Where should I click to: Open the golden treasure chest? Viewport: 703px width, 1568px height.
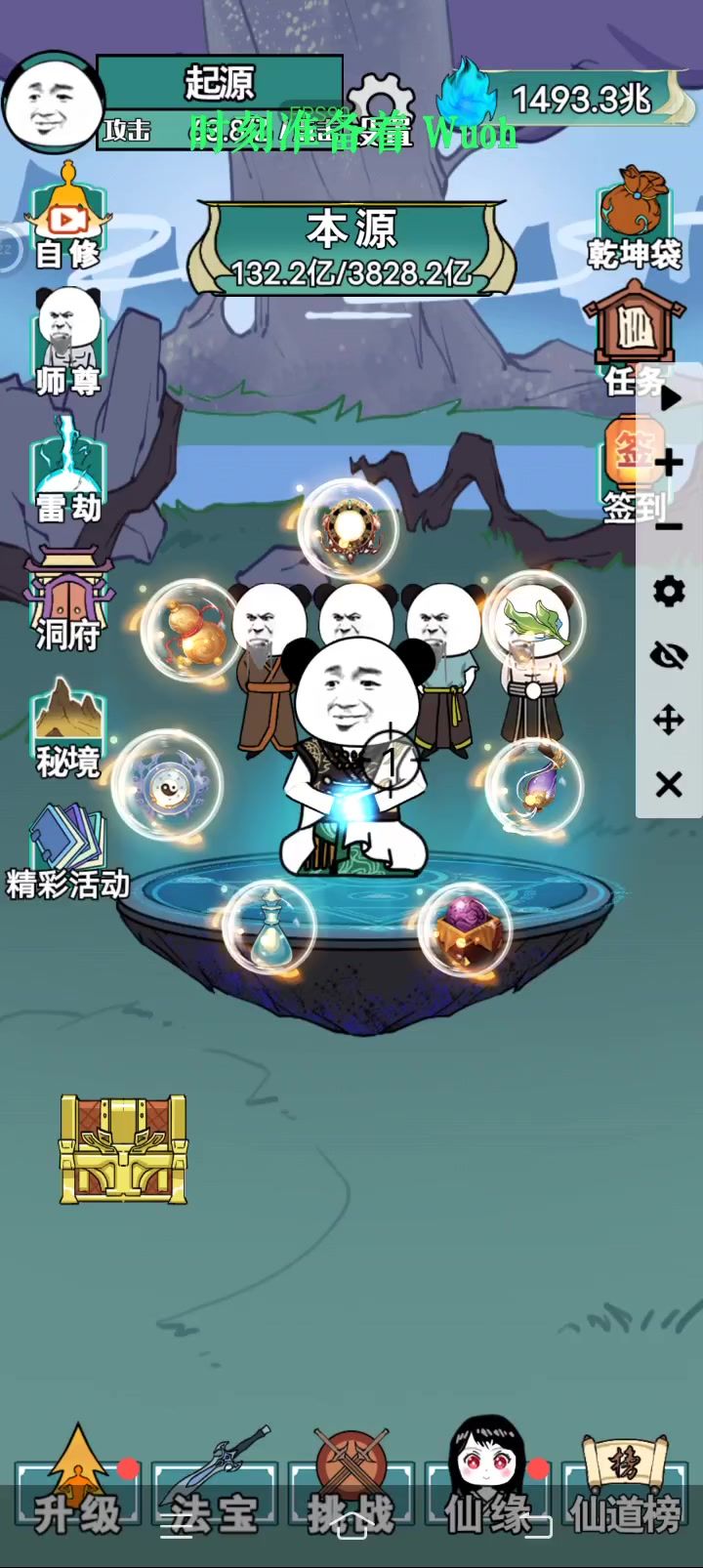[x=123, y=1148]
